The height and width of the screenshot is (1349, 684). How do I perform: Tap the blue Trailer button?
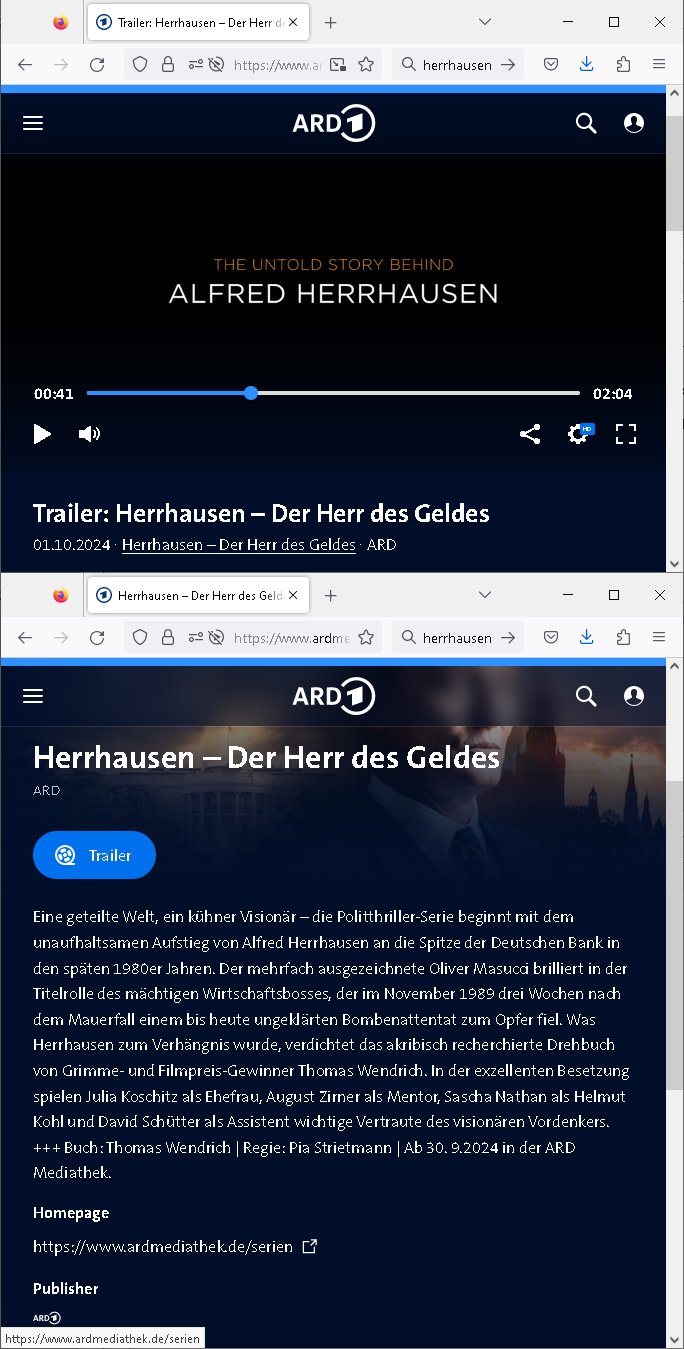tap(95, 855)
